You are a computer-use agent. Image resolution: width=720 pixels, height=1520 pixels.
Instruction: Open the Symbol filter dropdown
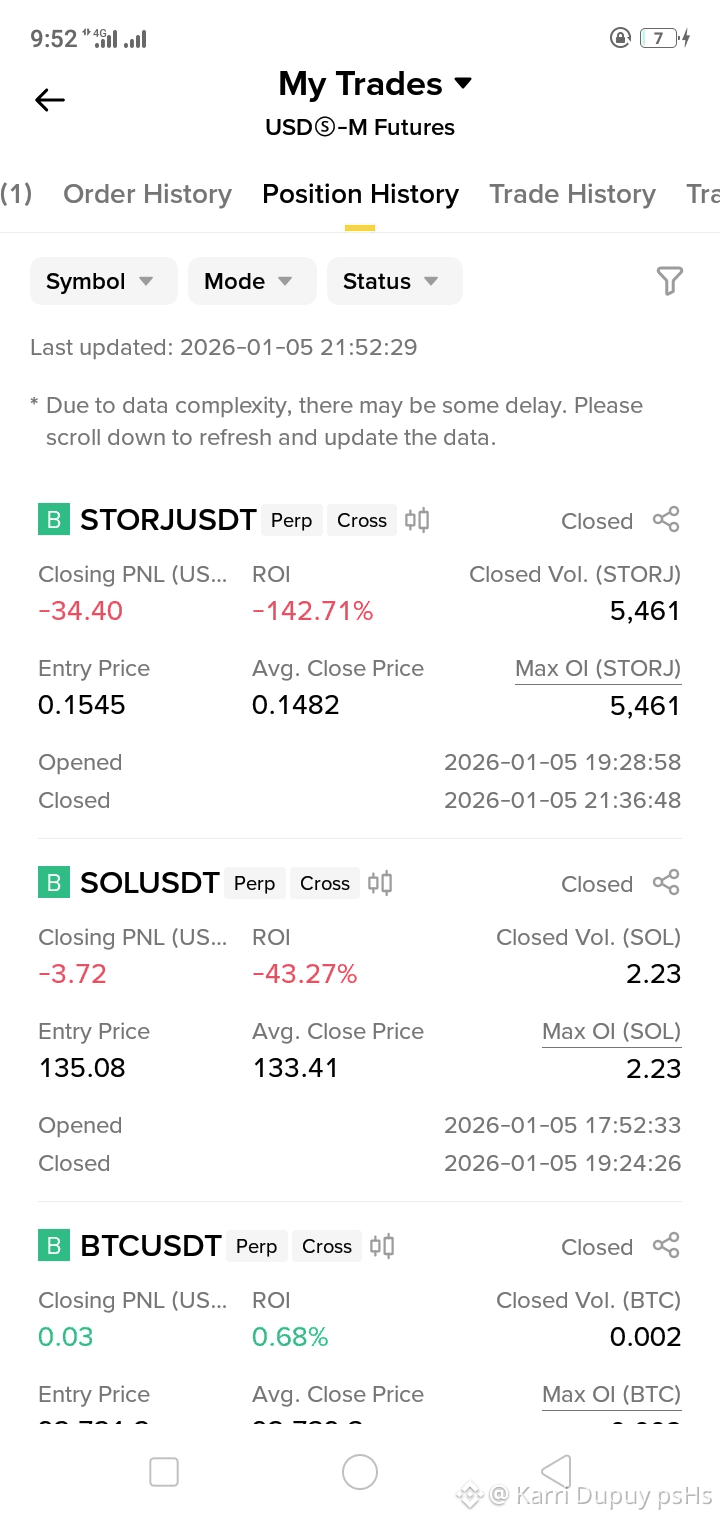coord(103,281)
